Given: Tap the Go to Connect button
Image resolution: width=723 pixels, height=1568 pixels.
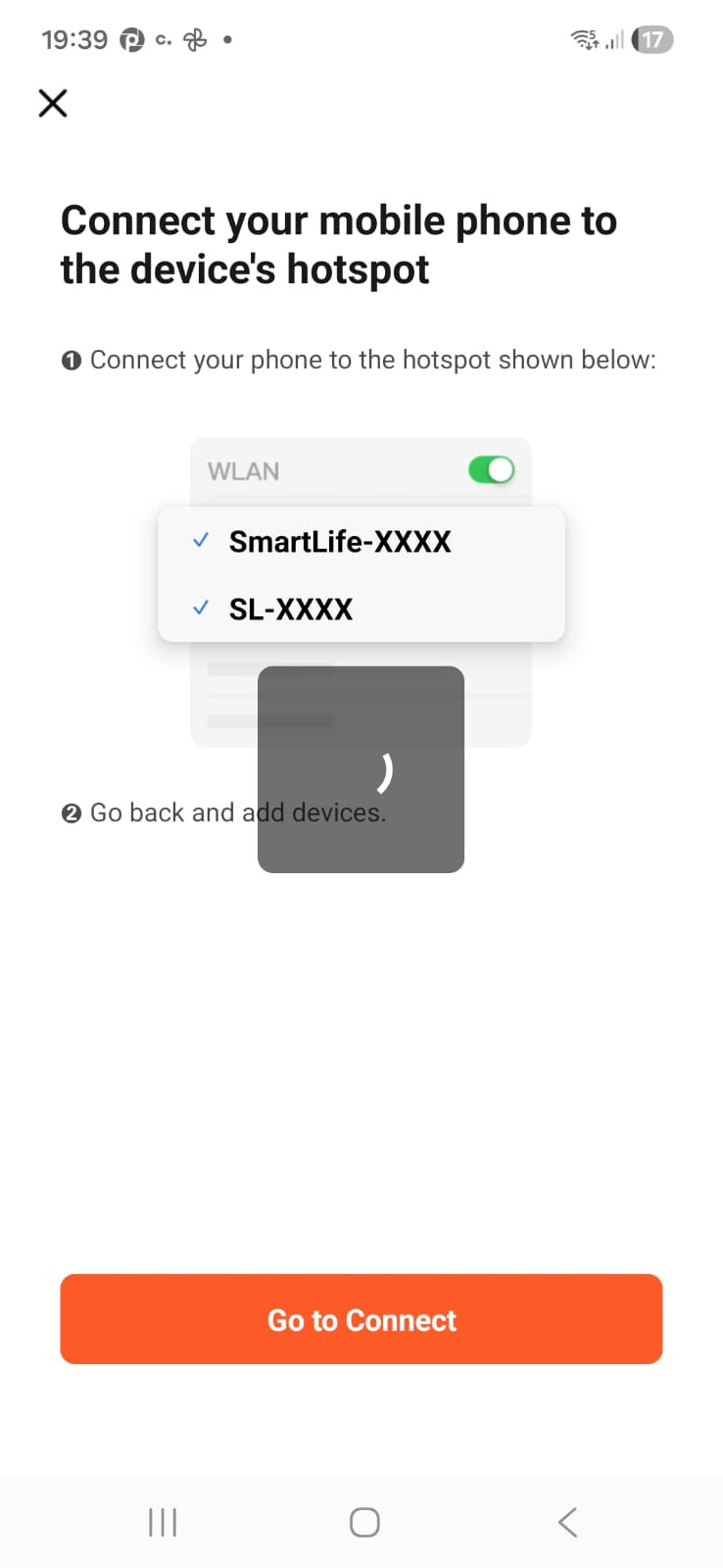Looking at the screenshot, I should point(361,1319).
